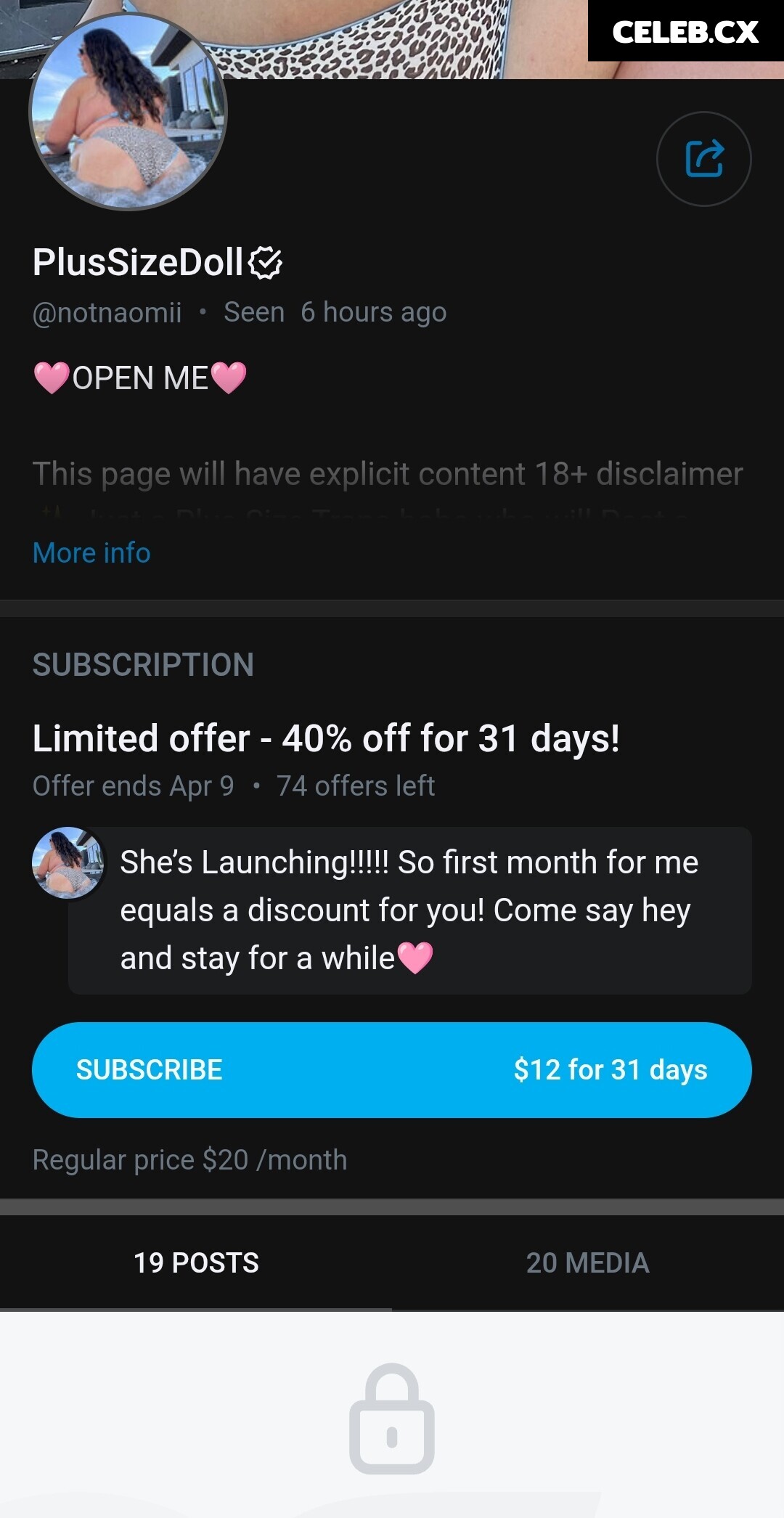Open PlusSizeDoll's profile picture
784x1518 pixels.
(128, 113)
